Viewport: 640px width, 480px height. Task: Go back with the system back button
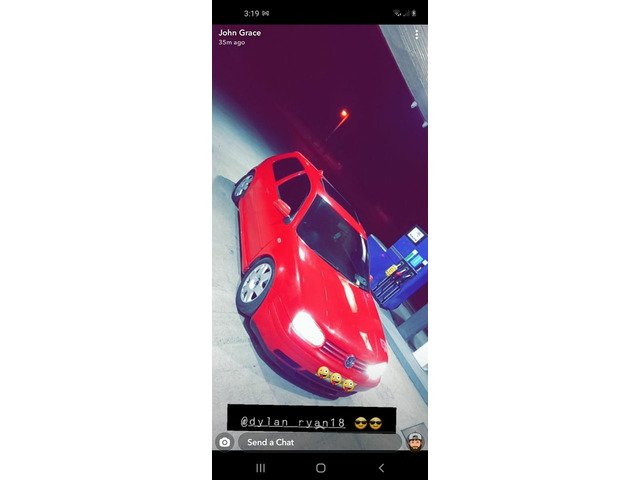(381, 467)
